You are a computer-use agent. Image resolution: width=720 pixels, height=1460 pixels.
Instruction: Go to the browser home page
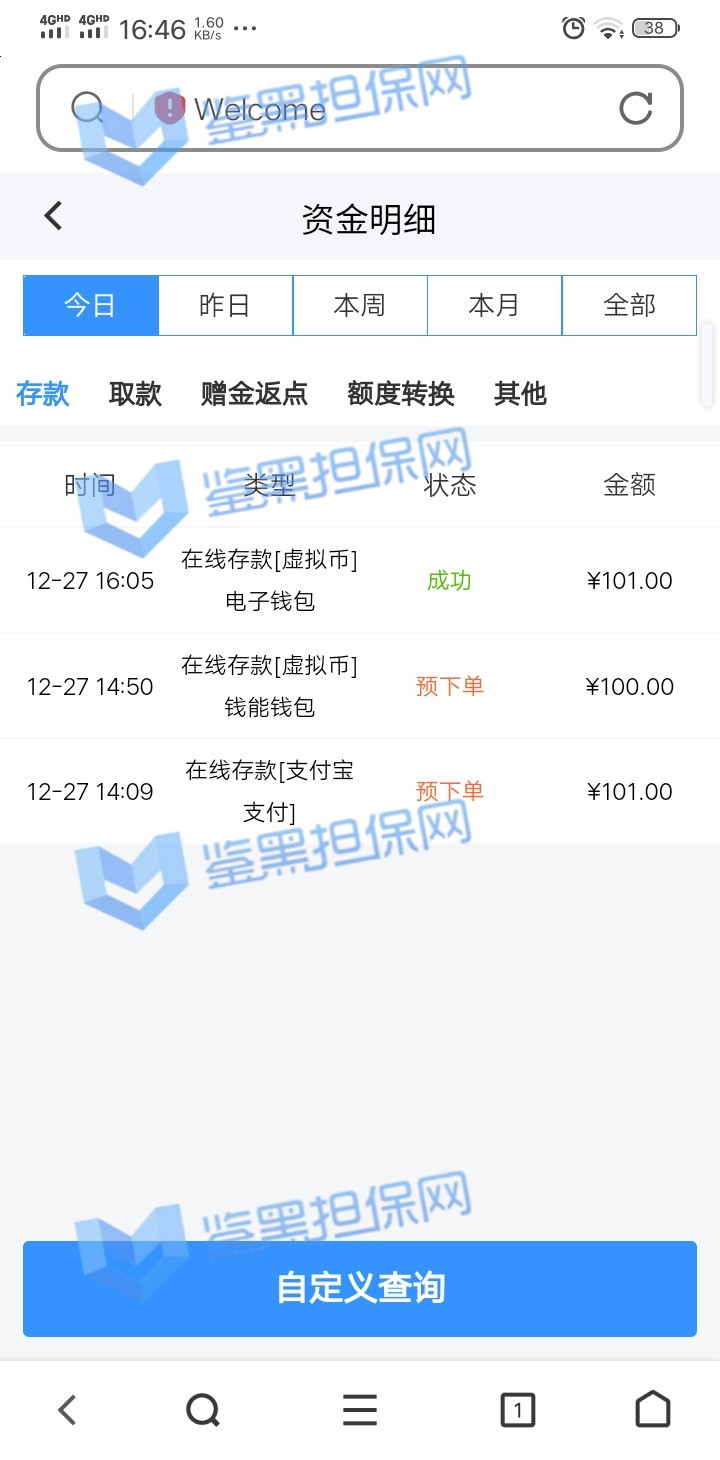[x=653, y=1410]
